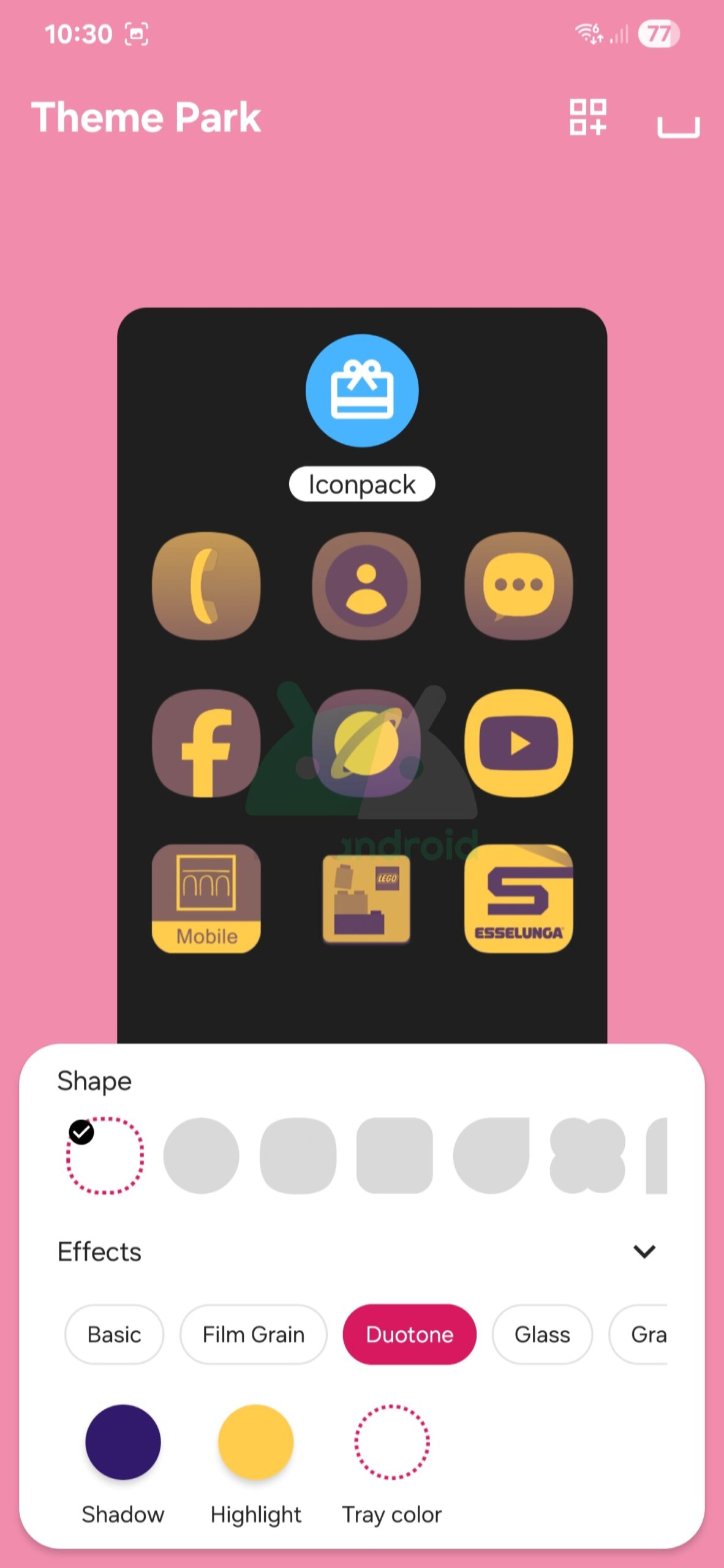
Task: Tap the tray icon at top right
Action: point(678,126)
